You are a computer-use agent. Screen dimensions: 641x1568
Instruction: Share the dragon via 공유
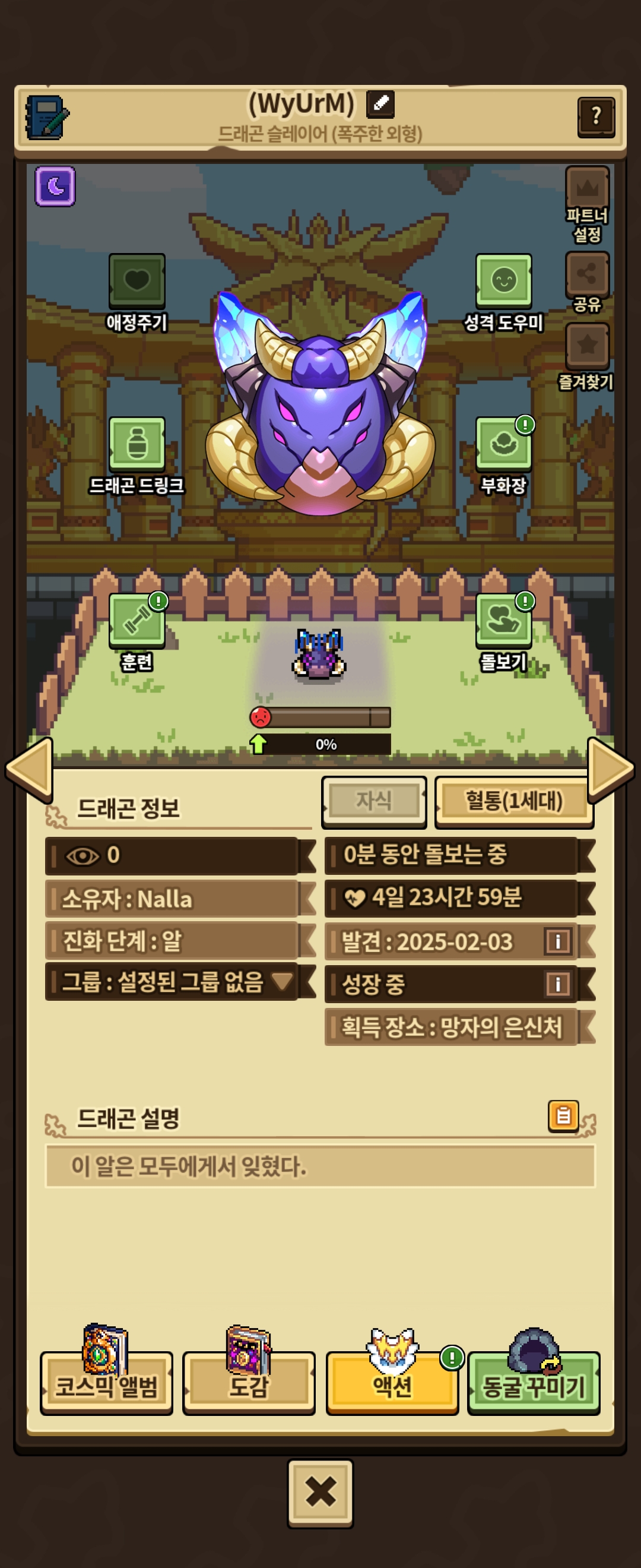[588, 283]
